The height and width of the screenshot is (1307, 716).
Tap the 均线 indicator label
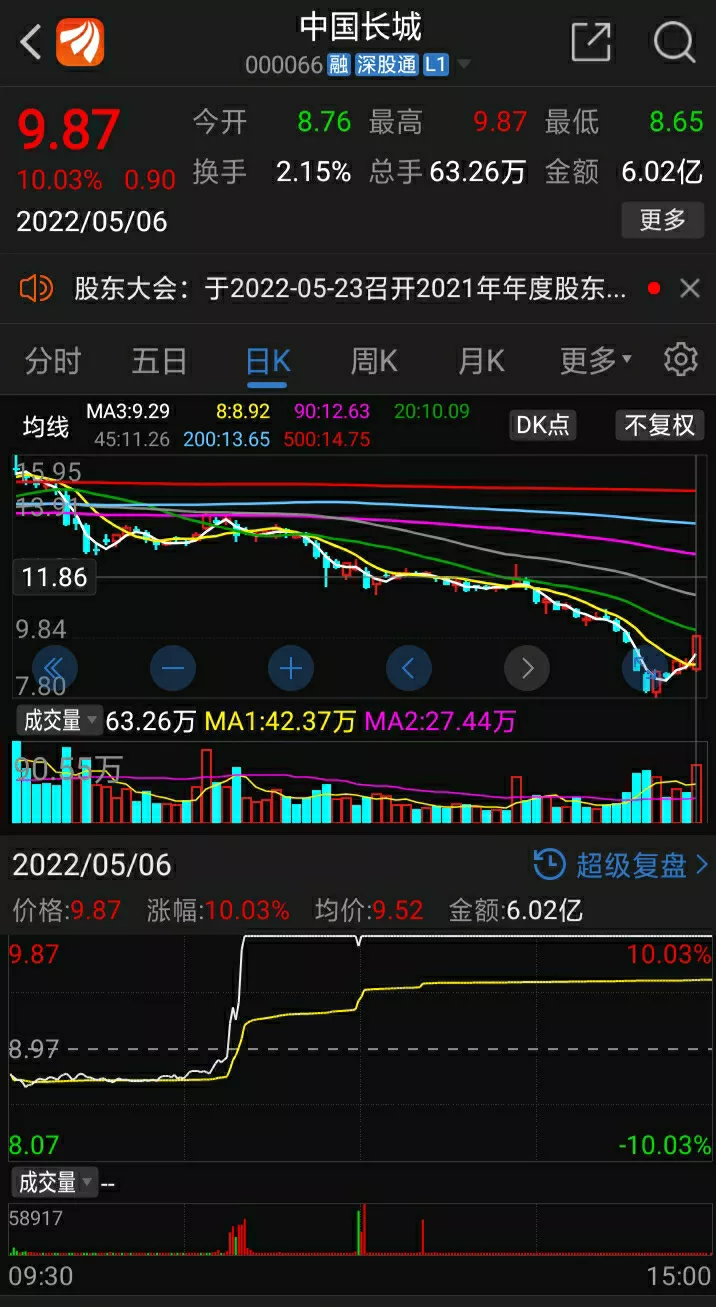(46, 426)
